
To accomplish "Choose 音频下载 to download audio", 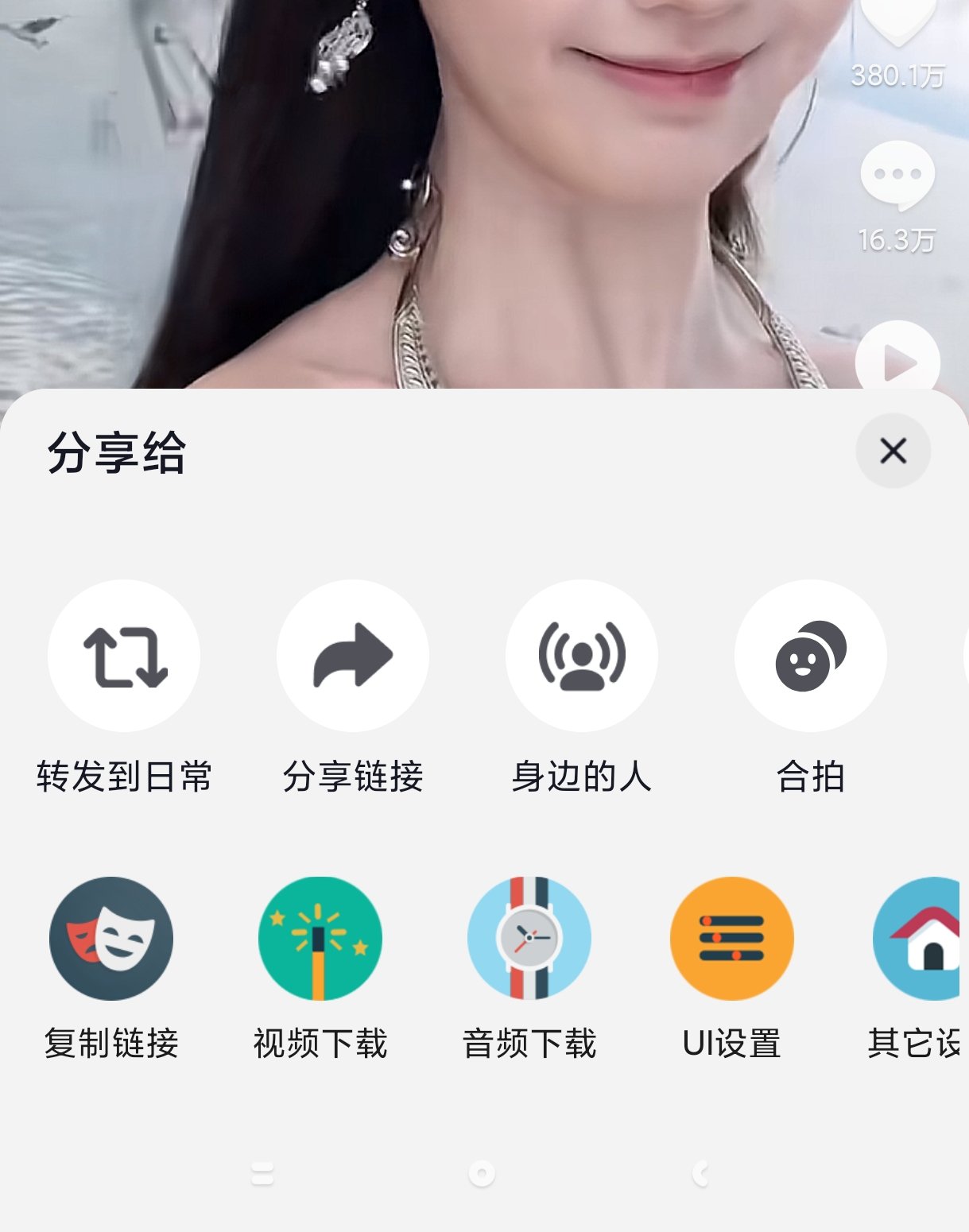I will pyautogui.click(x=529, y=939).
